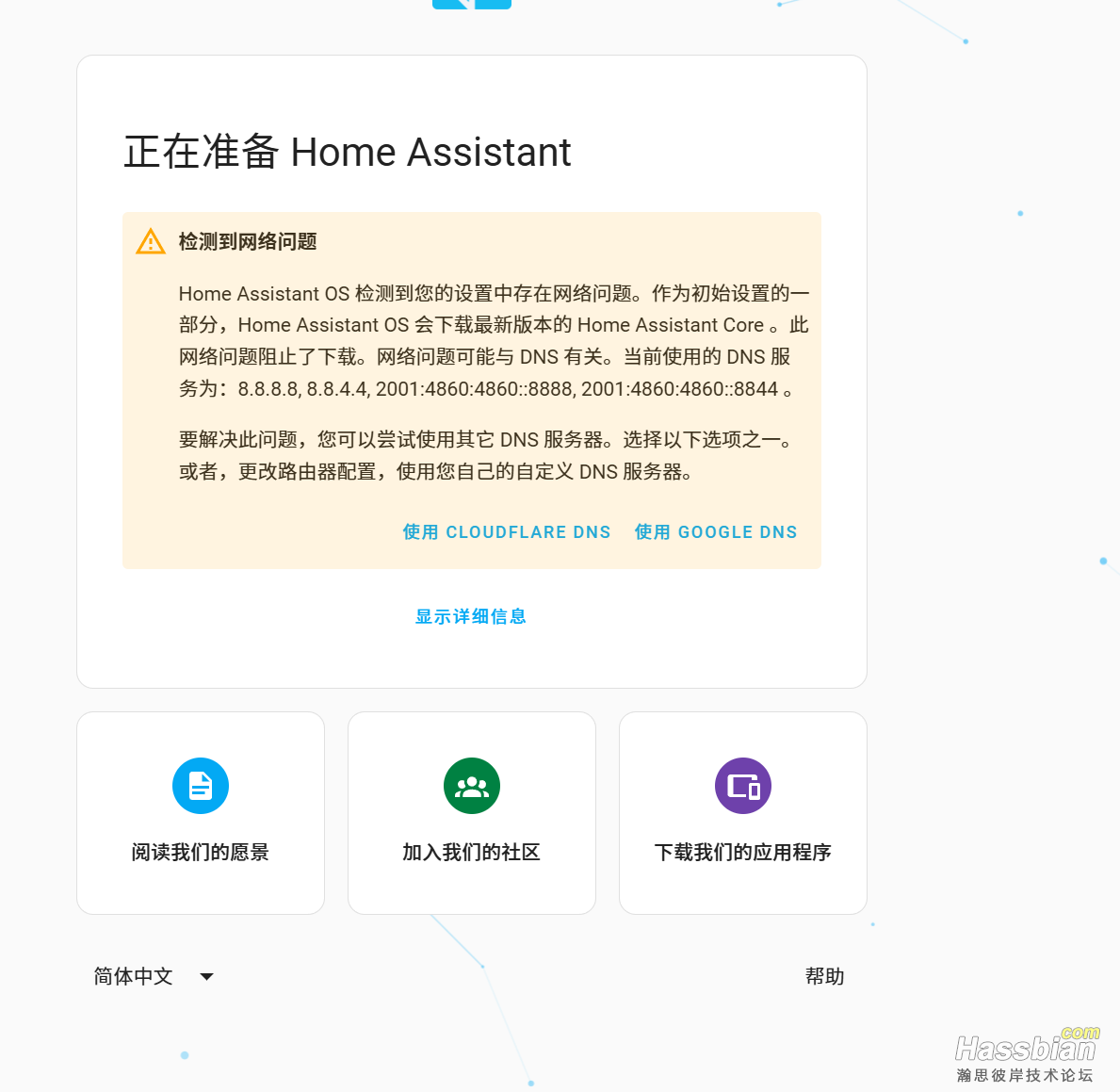Open 下载我们的应用程序 card
The image size is (1120, 1092).
743,813
